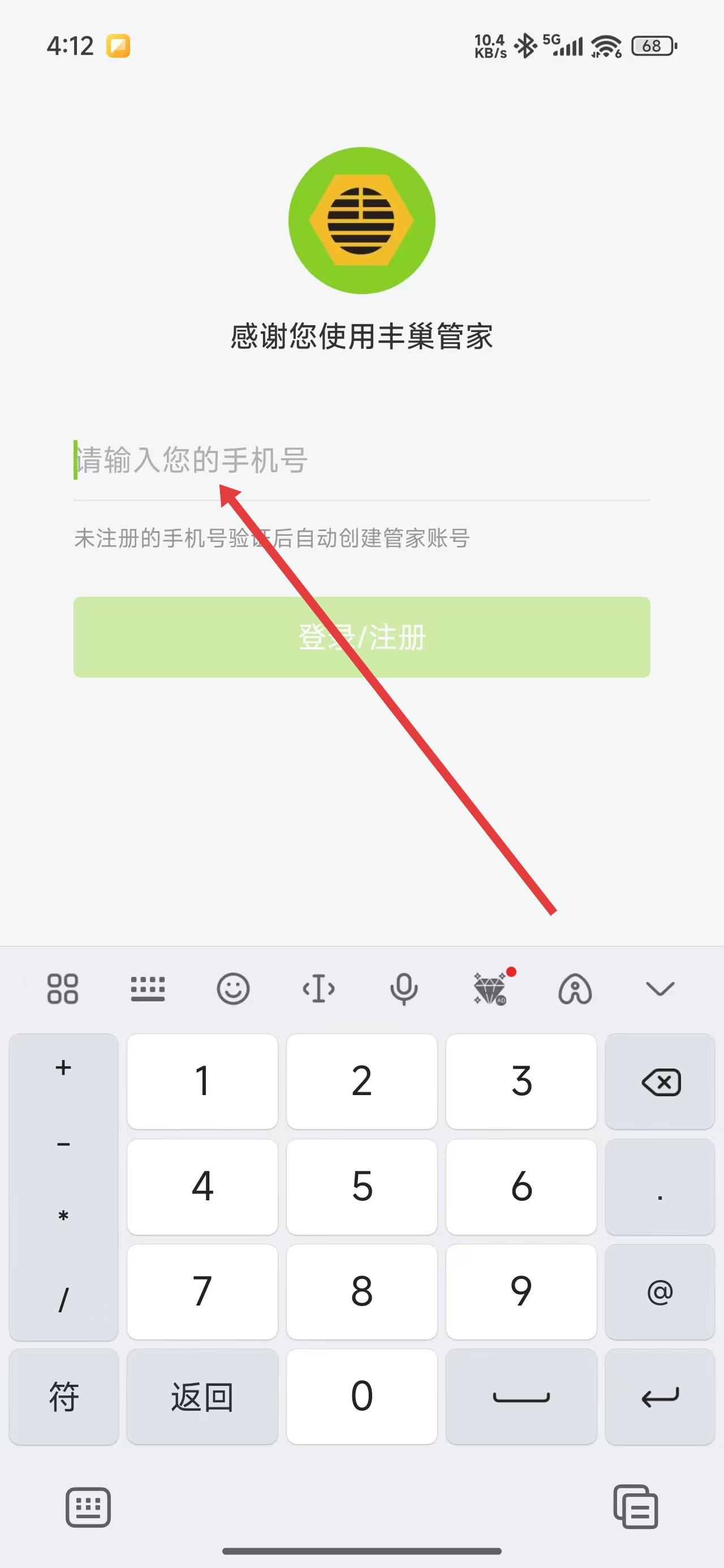This screenshot has height=1568, width=724.
Task: Hit the 0 key on the keypad
Action: pyautogui.click(x=361, y=1395)
